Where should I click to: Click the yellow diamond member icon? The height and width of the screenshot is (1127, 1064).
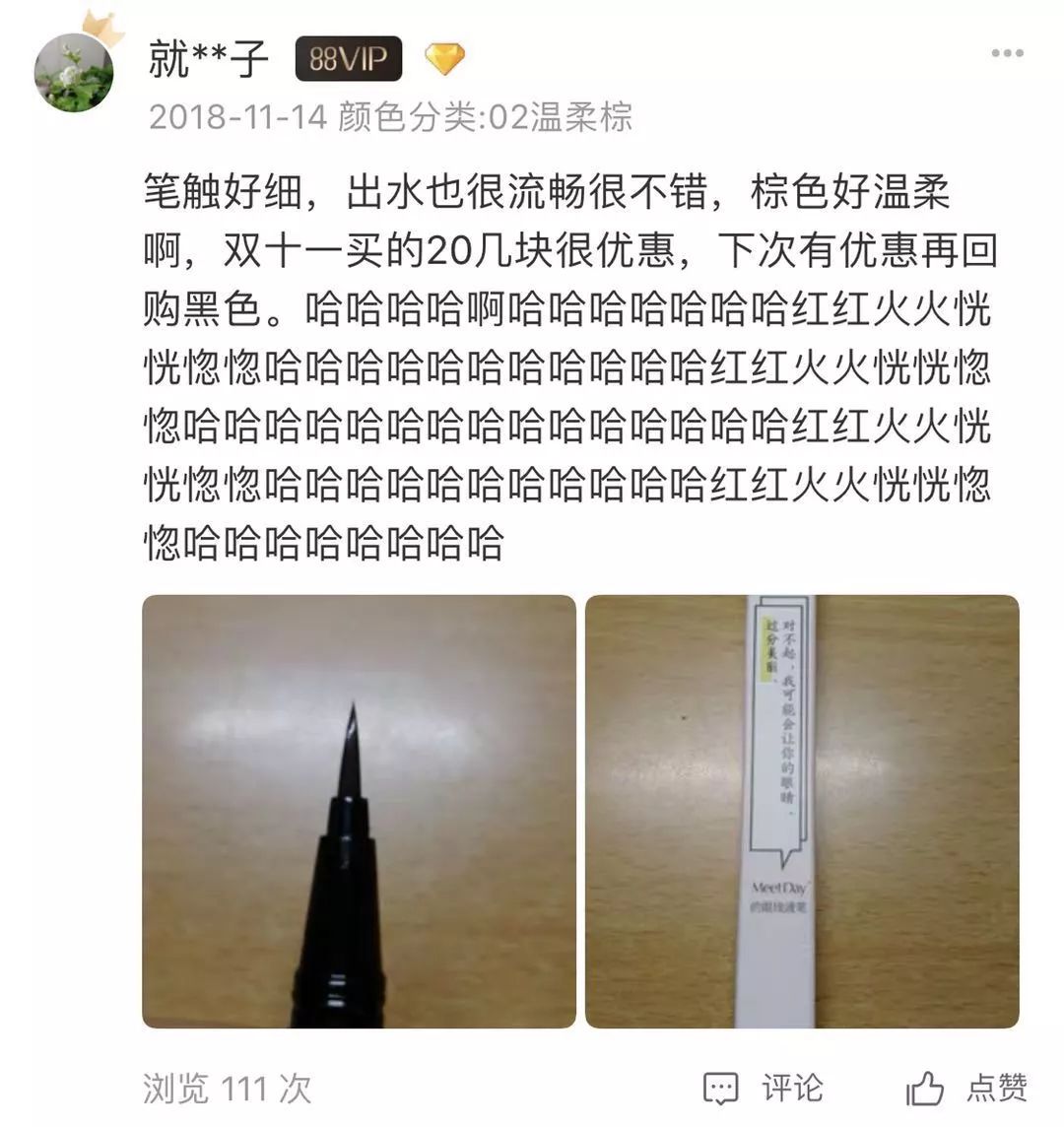click(445, 59)
